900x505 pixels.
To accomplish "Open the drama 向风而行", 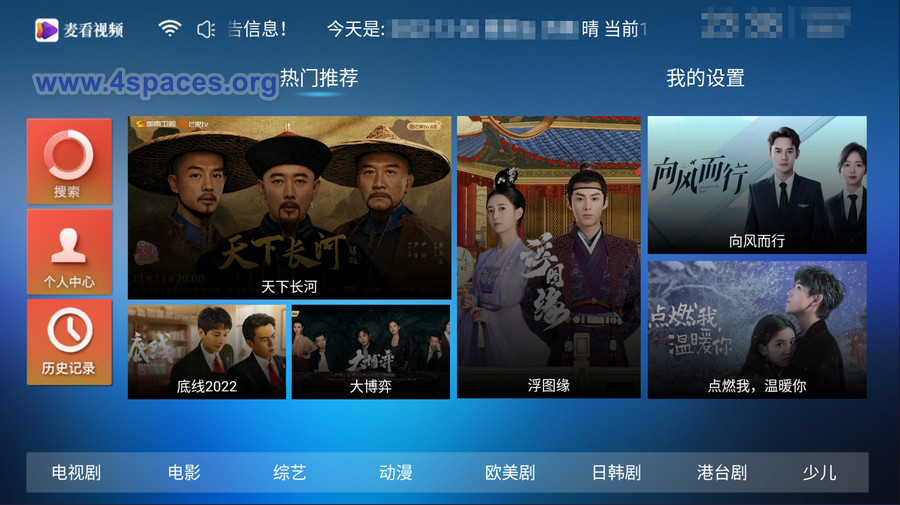I will [757, 184].
